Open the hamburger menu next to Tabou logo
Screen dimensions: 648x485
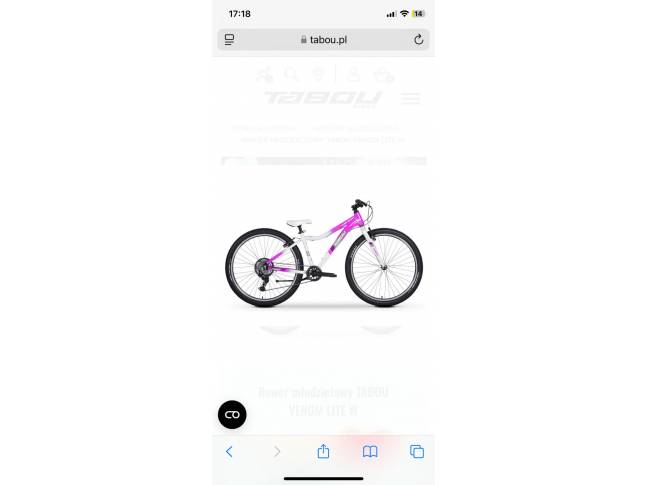pyautogui.click(x=410, y=99)
